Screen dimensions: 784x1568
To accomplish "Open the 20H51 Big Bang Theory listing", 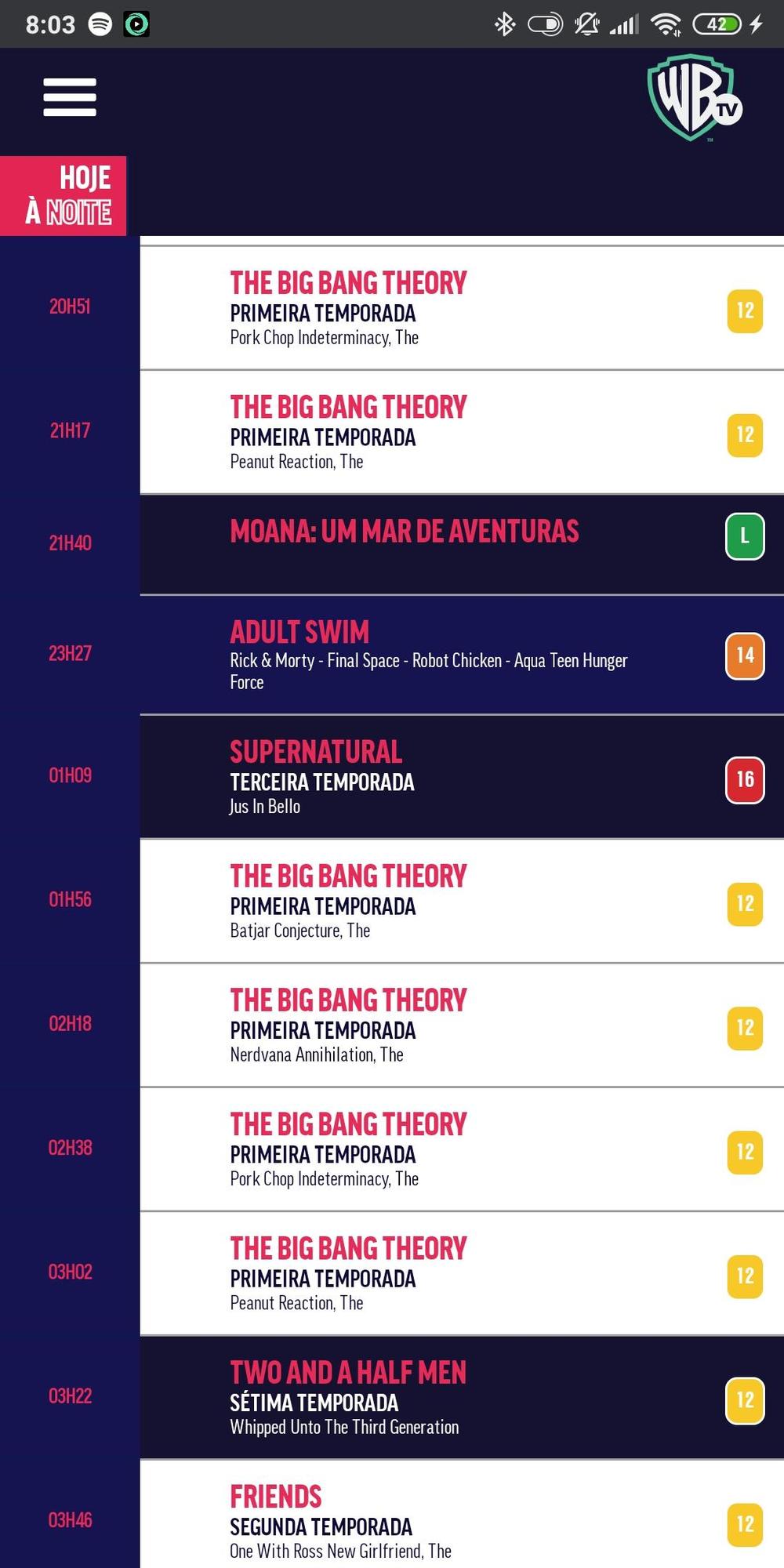I will [x=461, y=308].
